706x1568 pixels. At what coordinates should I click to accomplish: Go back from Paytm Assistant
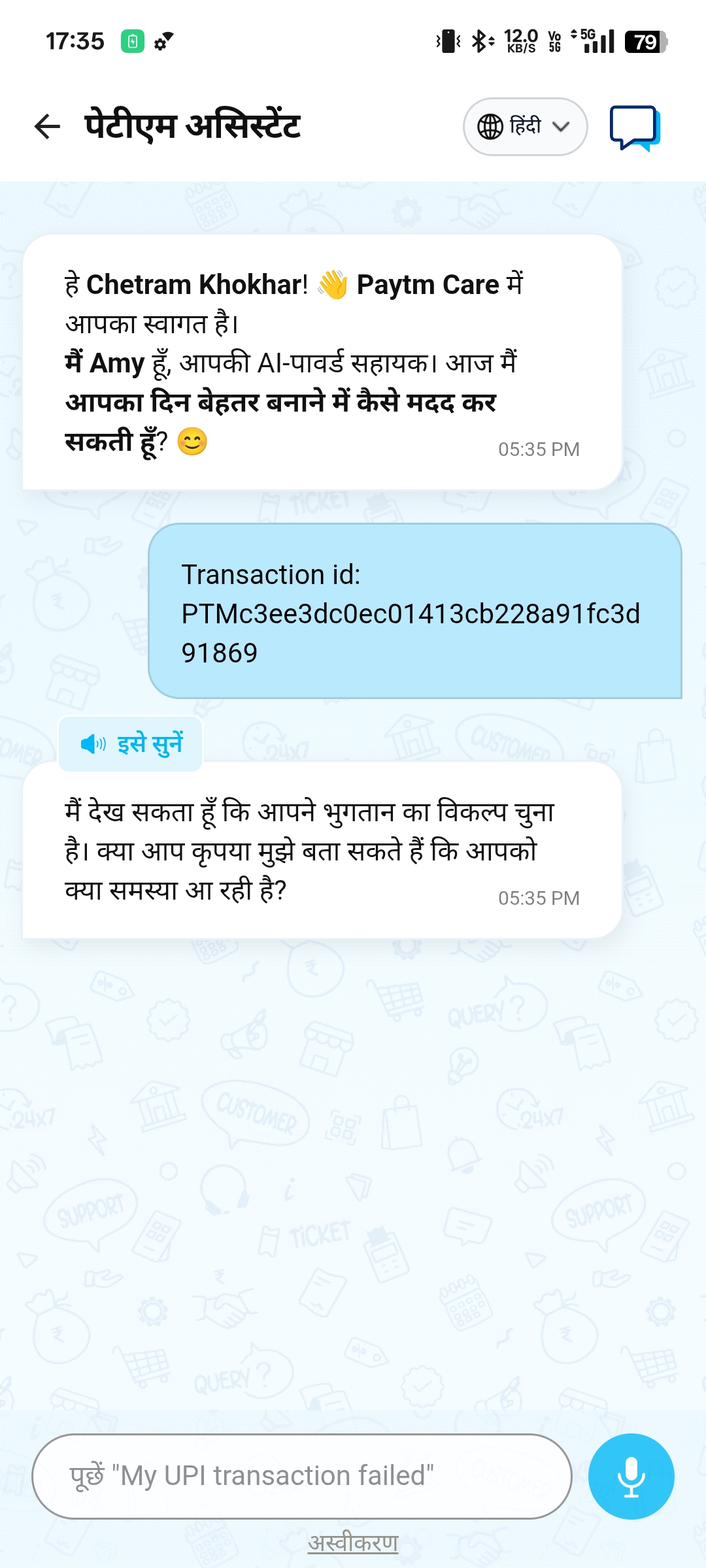coord(47,126)
